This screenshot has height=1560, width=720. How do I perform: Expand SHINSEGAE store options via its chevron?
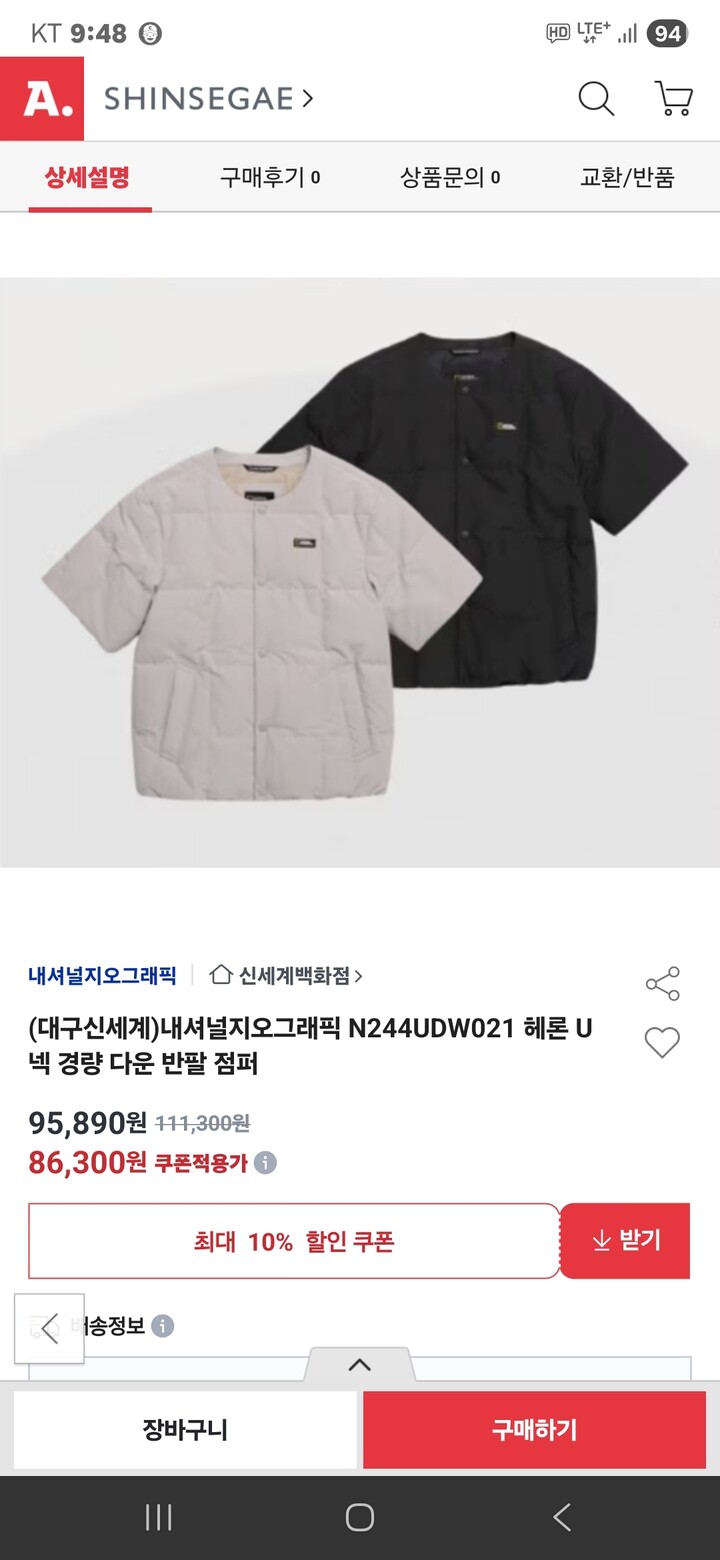(x=306, y=99)
